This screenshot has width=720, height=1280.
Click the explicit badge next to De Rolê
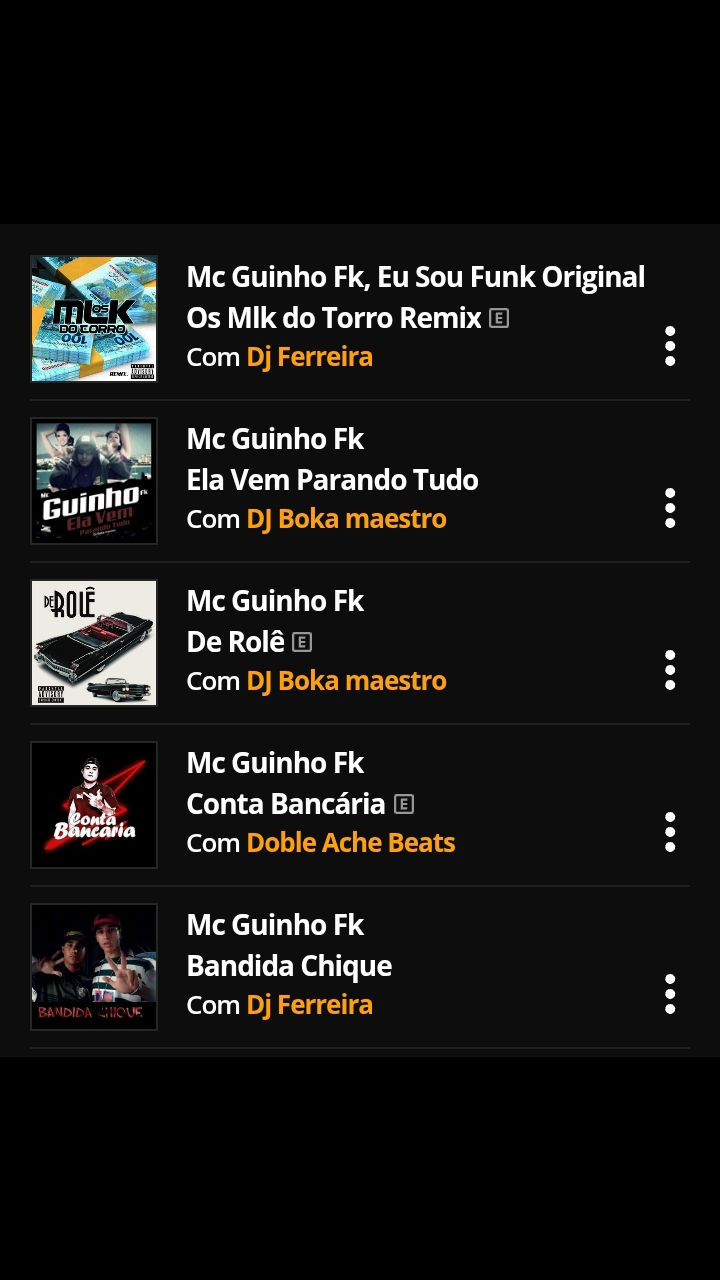[x=302, y=641]
